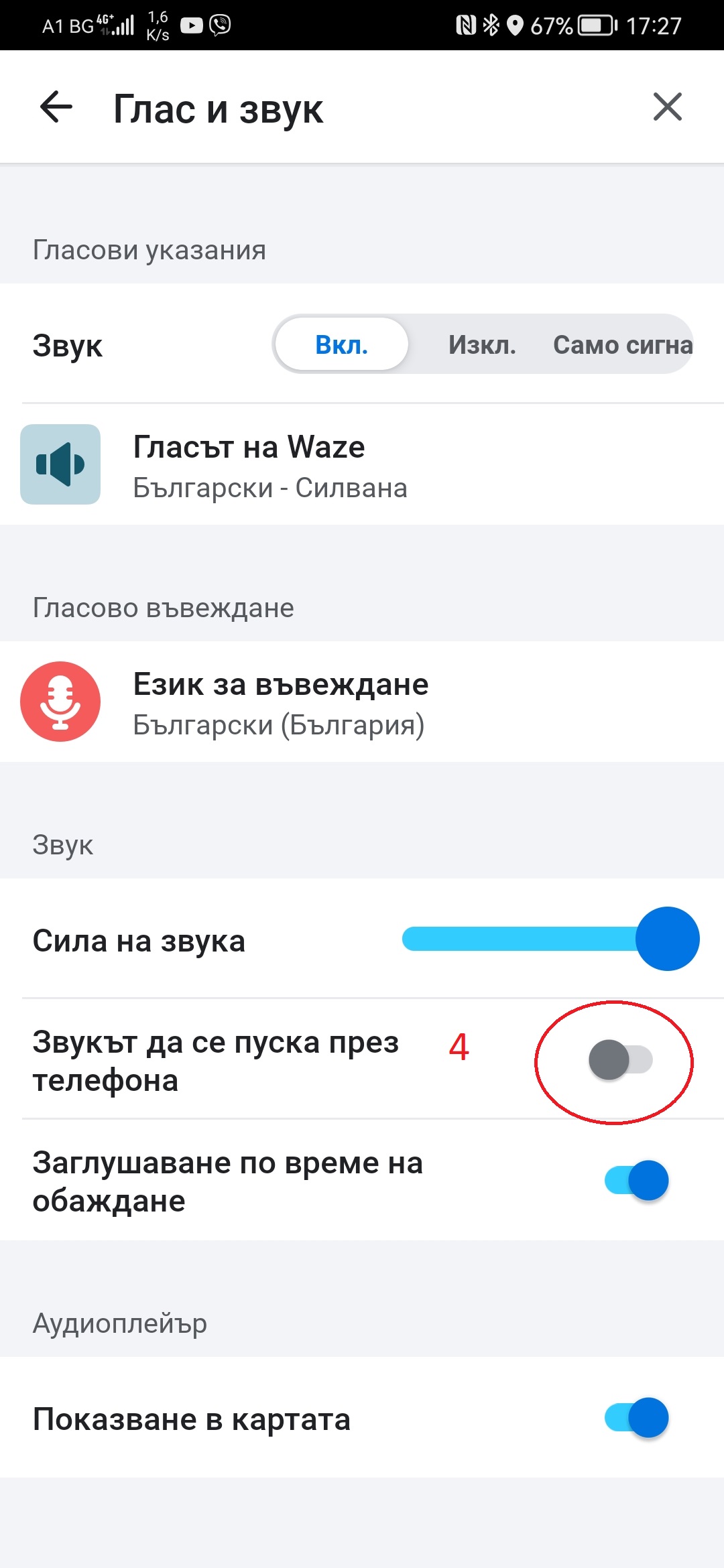The image size is (724, 1568).
Task: Choose the Само сигнали sound option
Action: click(x=622, y=344)
